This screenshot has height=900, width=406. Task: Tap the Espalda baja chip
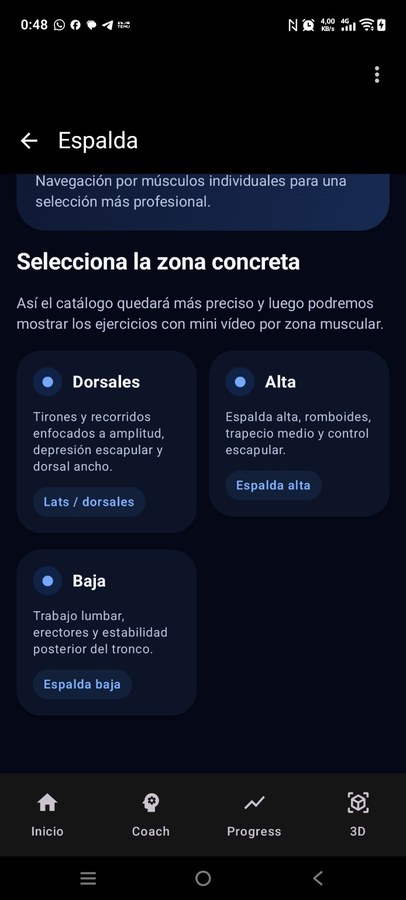82,684
